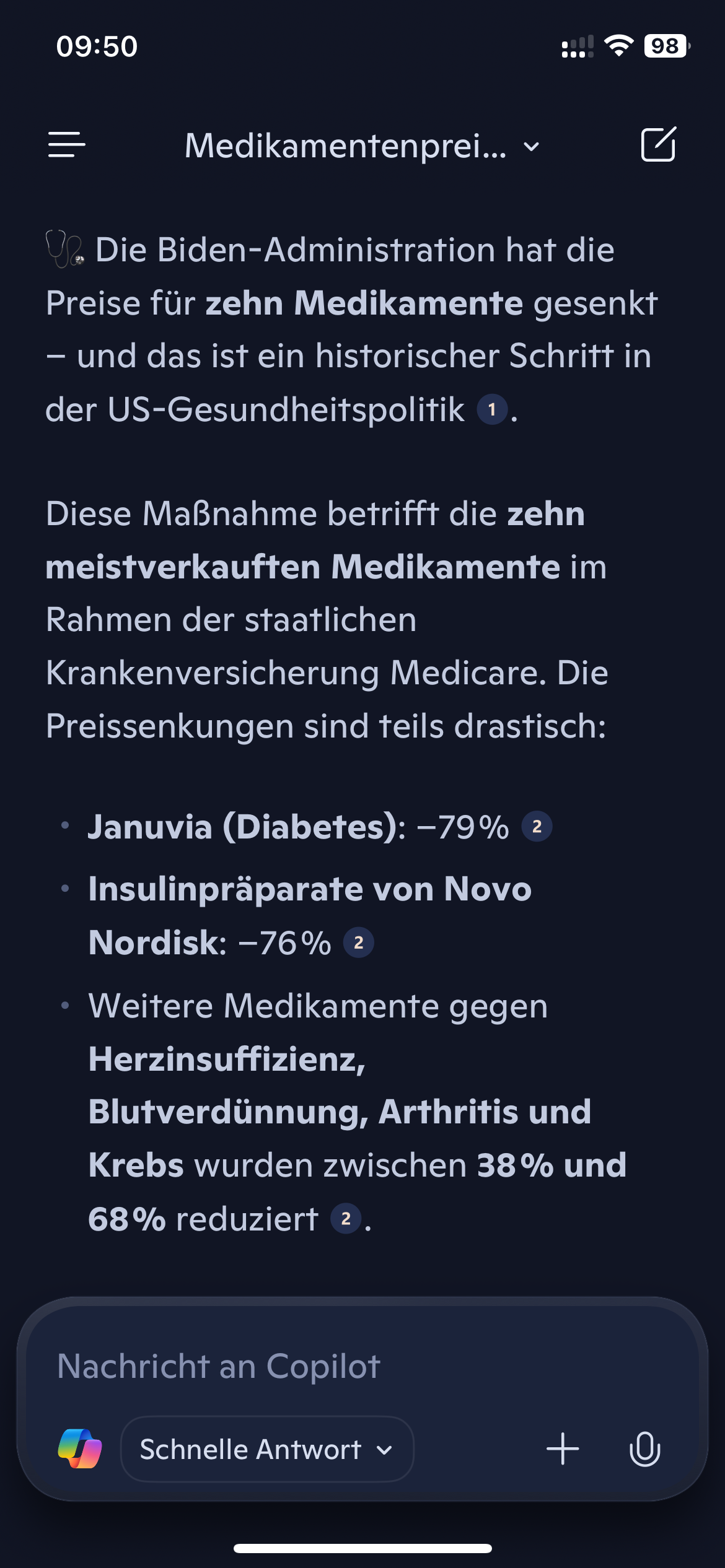
Task: Focus the Nachricht an Copilot field
Action: 362,1366
